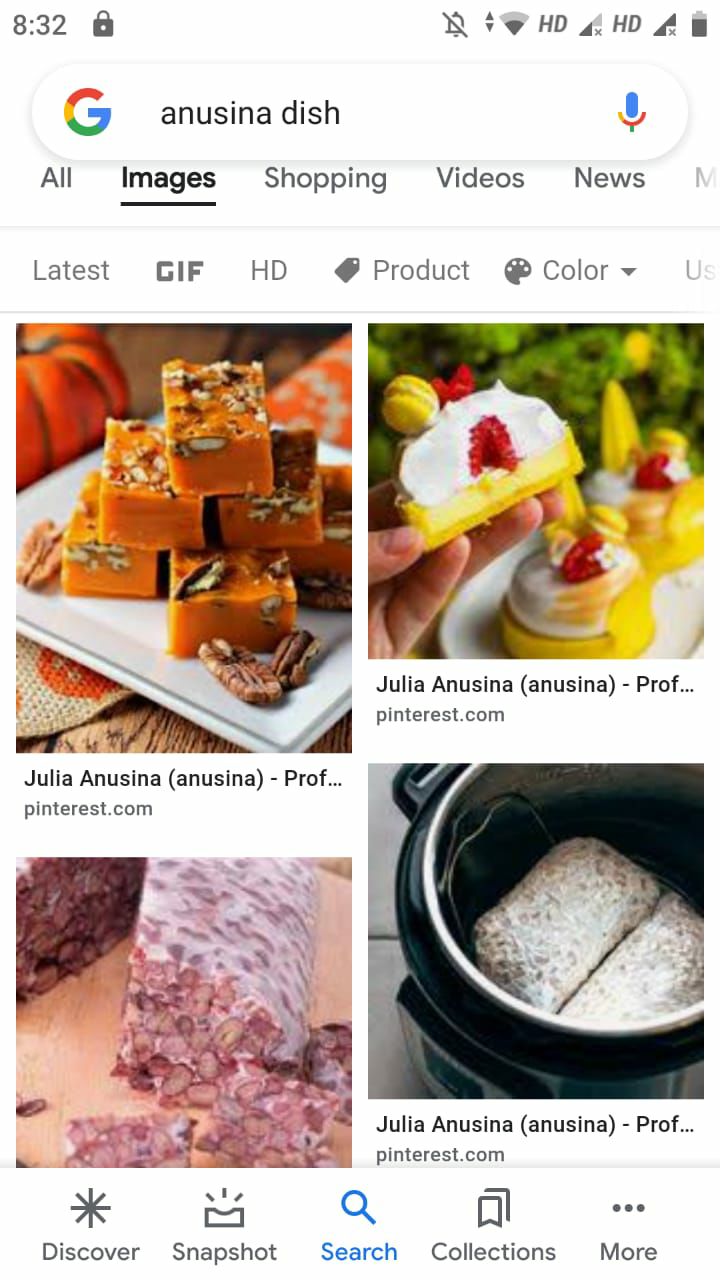Switch to the All results tab

(56, 178)
